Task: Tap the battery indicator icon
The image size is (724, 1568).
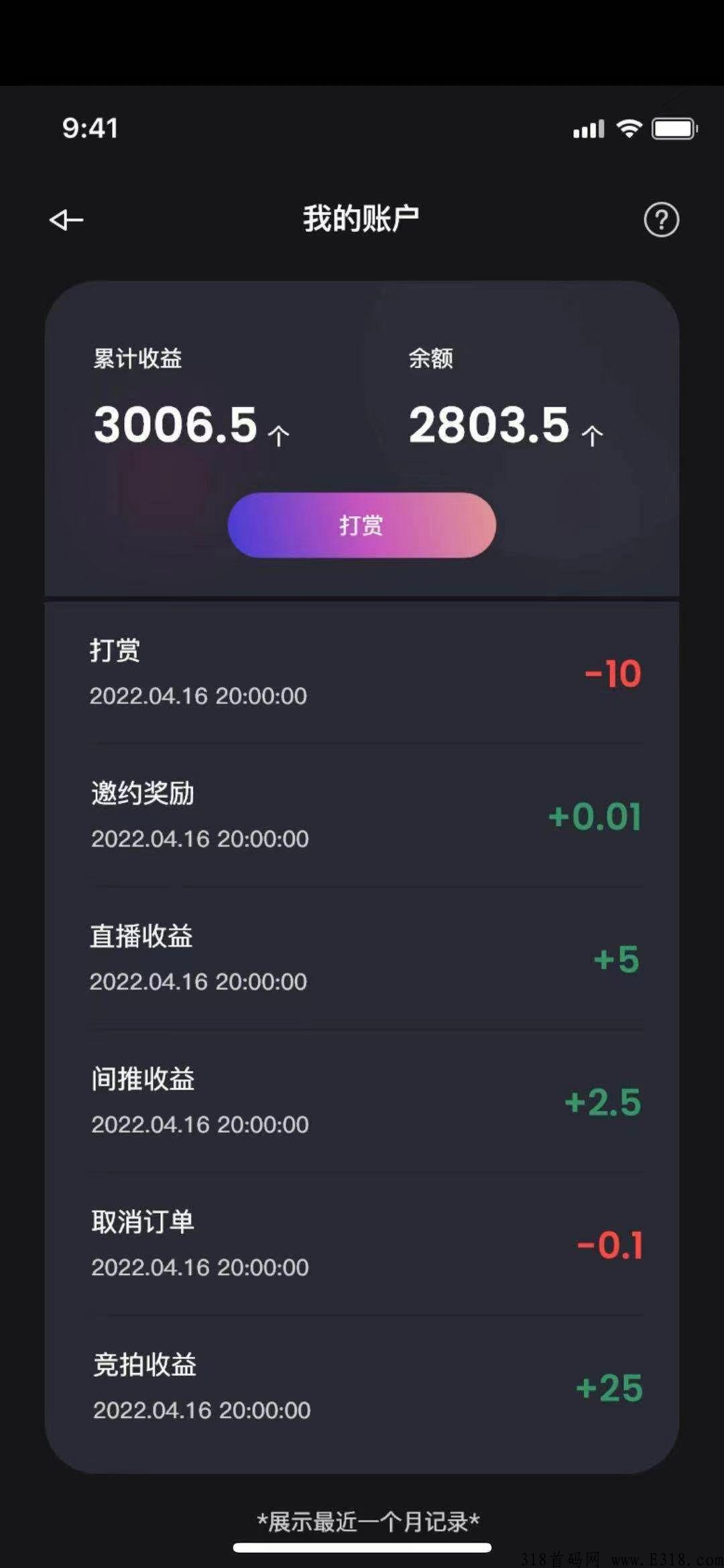Action: 674,127
